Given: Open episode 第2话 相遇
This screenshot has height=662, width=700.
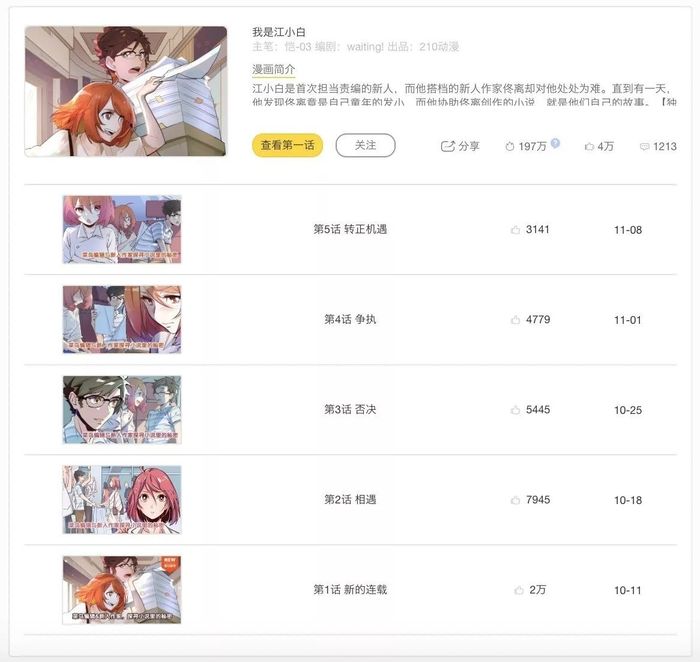Looking at the screenshot, I should [x=349, y=500].
